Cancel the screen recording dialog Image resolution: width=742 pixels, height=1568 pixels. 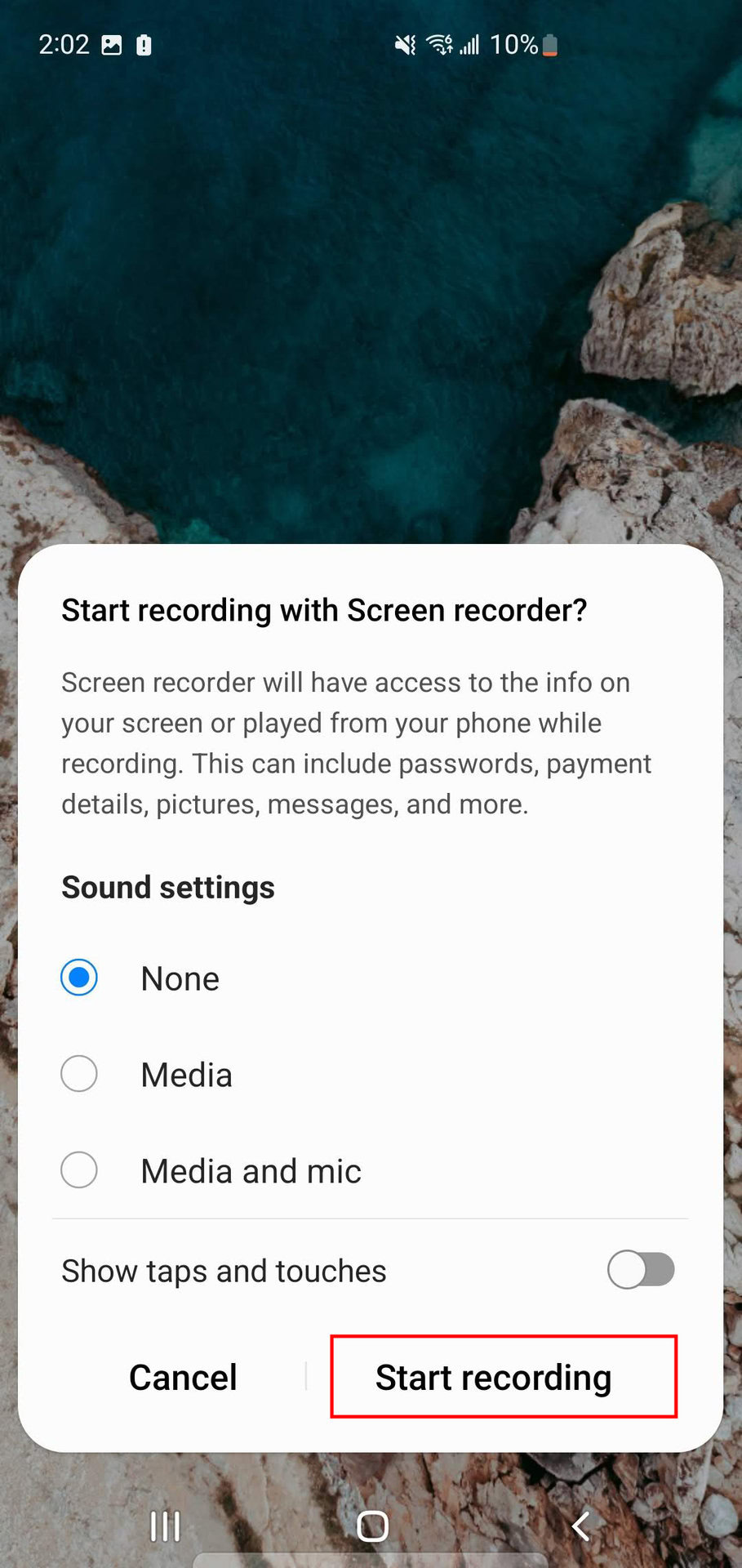point(183,1378)
